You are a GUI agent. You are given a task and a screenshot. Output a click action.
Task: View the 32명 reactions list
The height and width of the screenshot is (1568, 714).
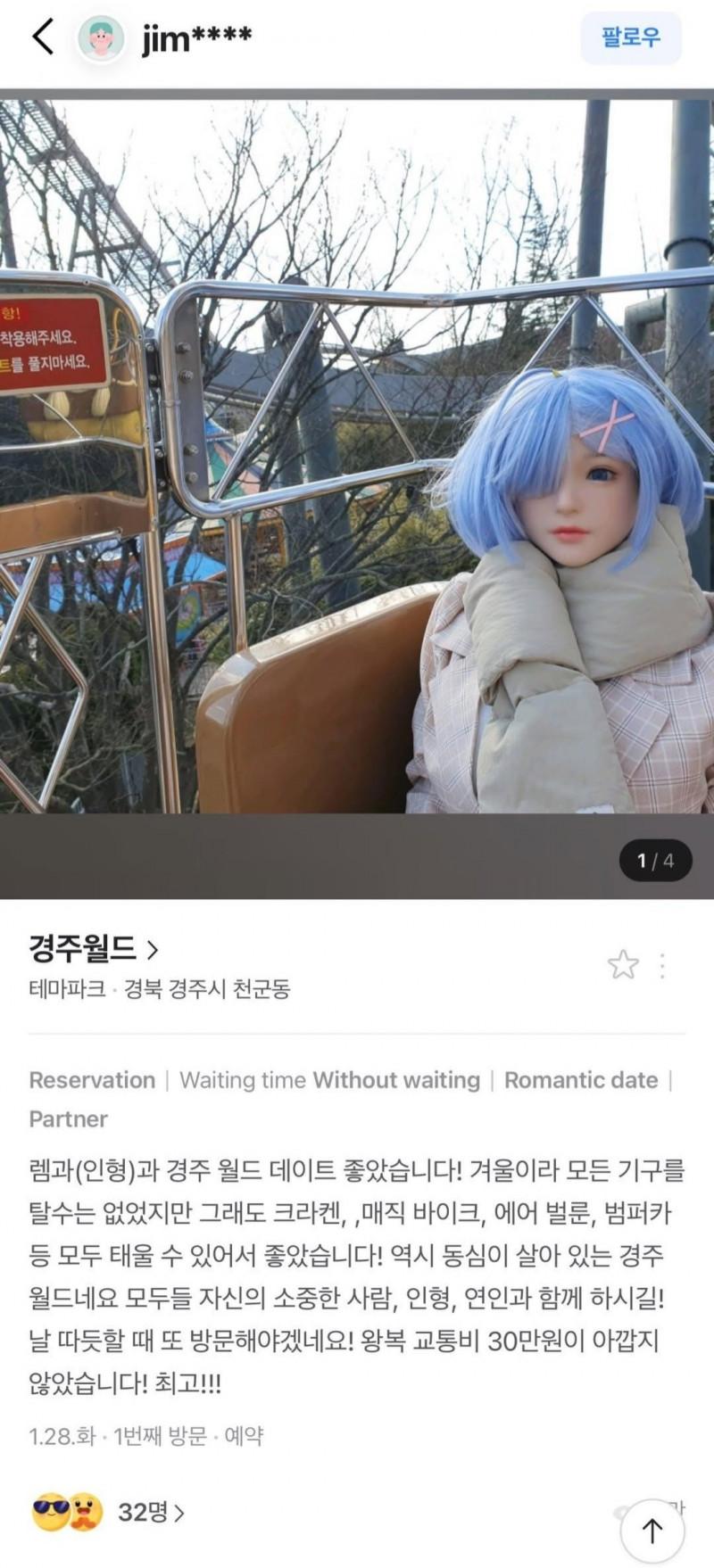(150, 1512)
